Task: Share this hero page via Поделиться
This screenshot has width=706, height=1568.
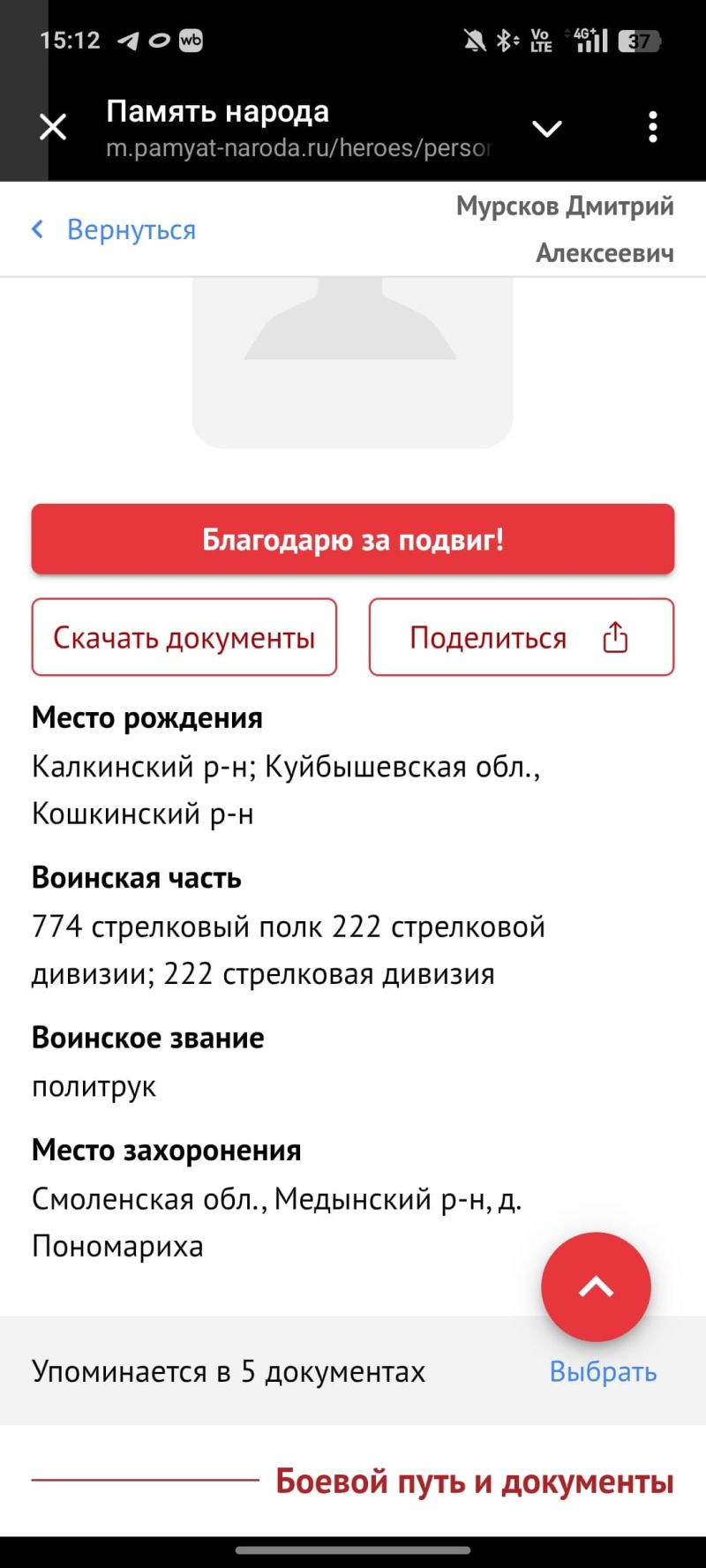Action: click(522, 637)
